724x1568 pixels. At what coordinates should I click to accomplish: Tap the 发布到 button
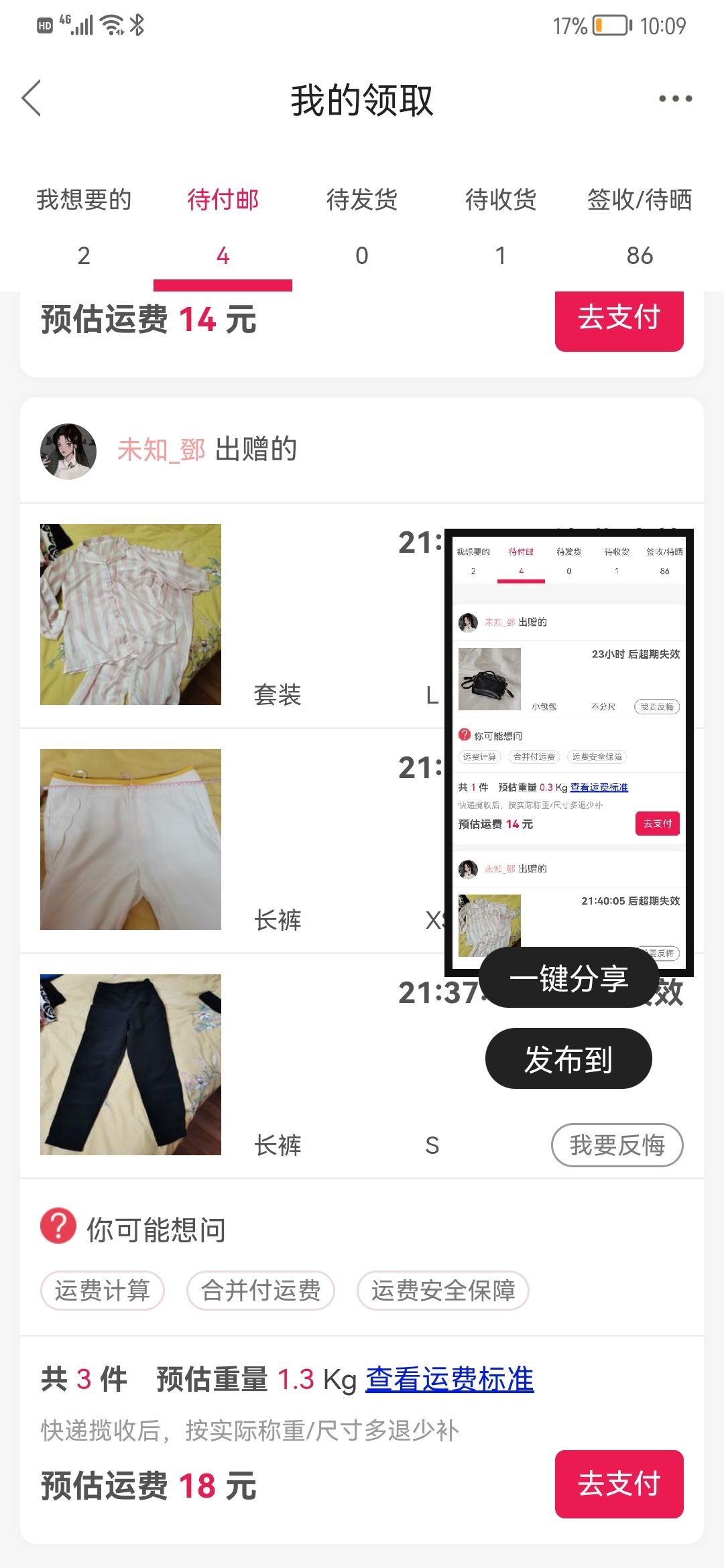tap(568, 1059)
